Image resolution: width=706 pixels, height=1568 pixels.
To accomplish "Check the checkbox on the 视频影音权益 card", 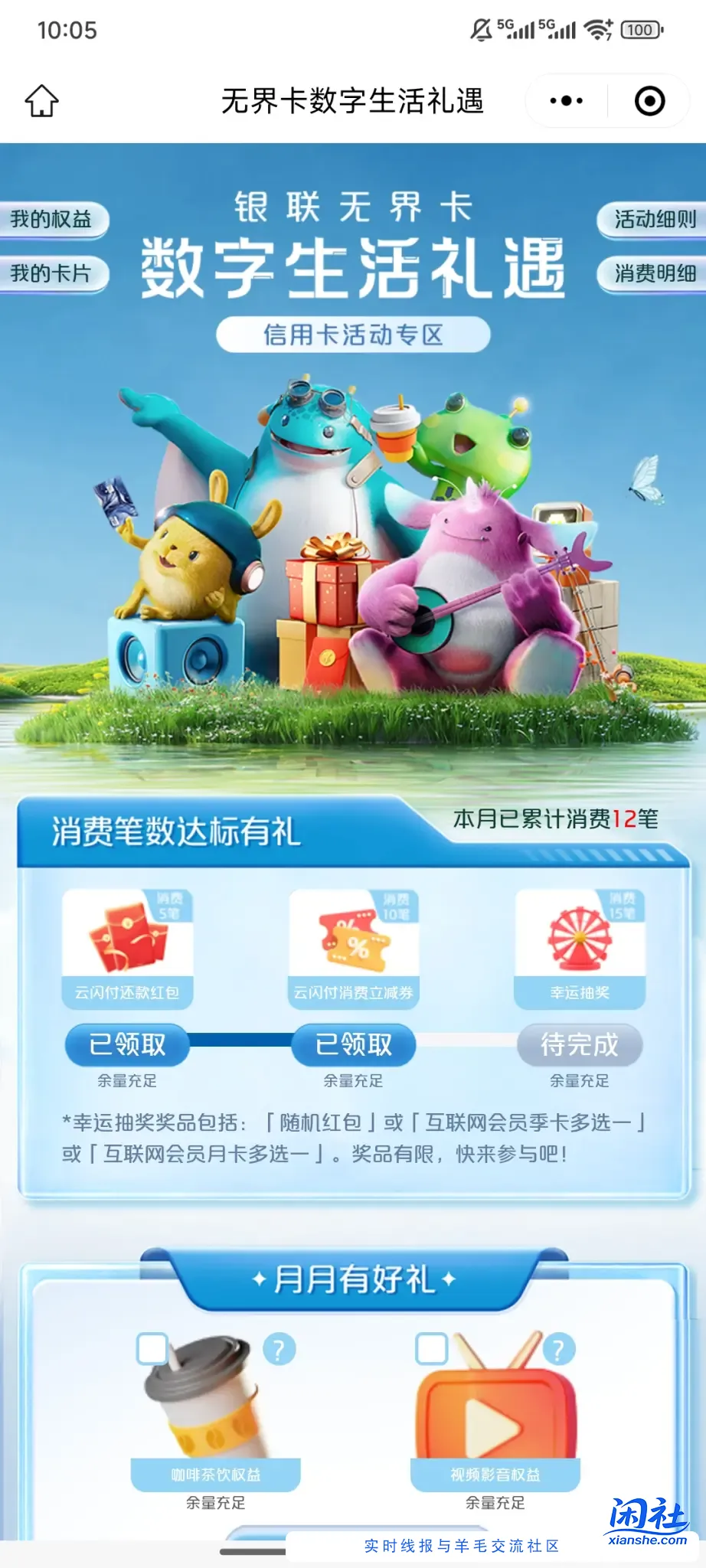I will click(430, 1348).
